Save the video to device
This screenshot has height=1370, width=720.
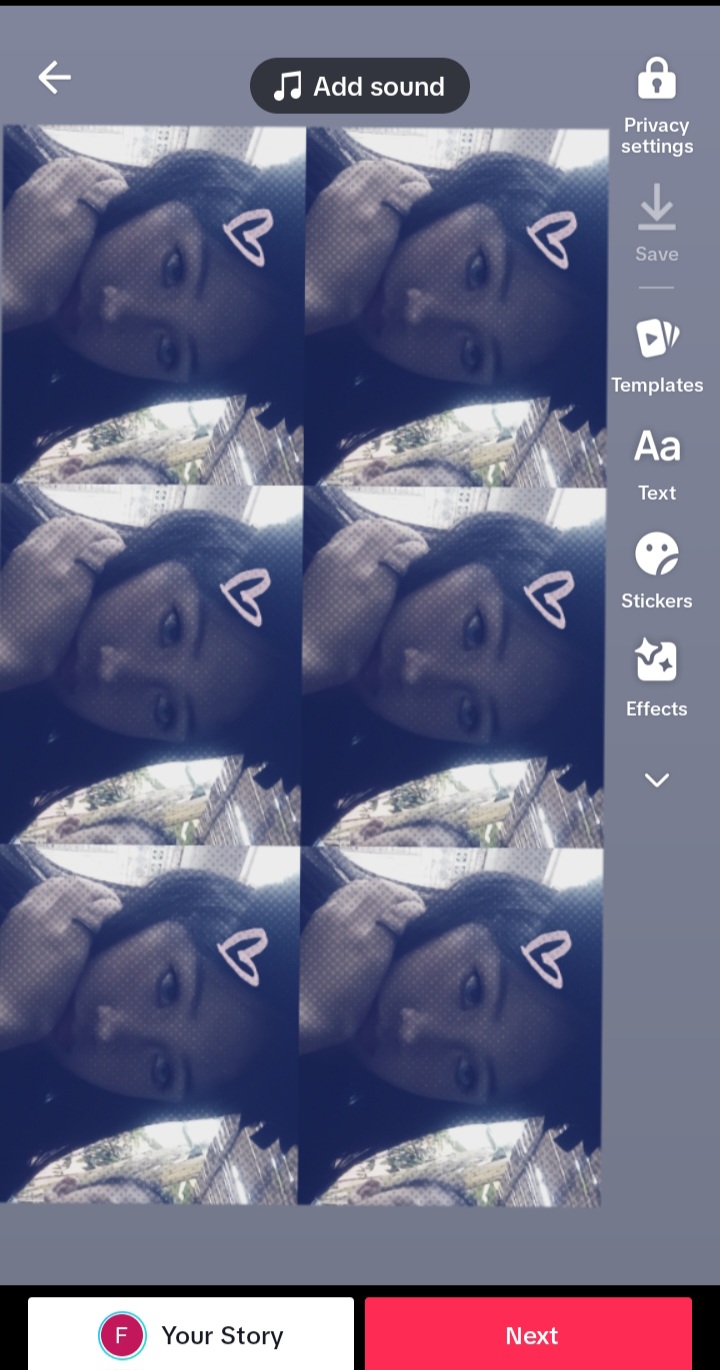tap(656, 222)
